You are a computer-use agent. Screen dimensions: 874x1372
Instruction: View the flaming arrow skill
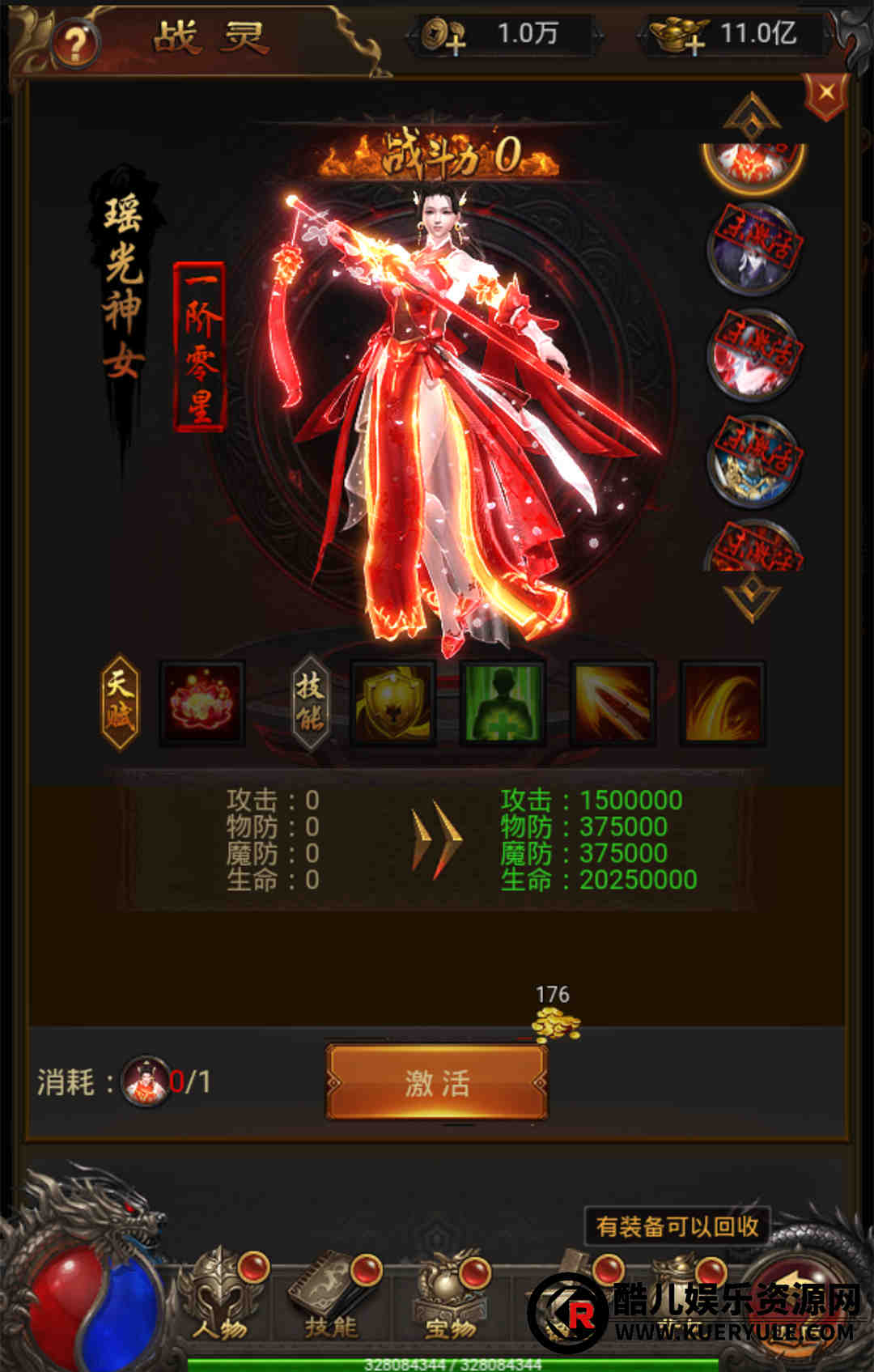[x=613, y=702]
